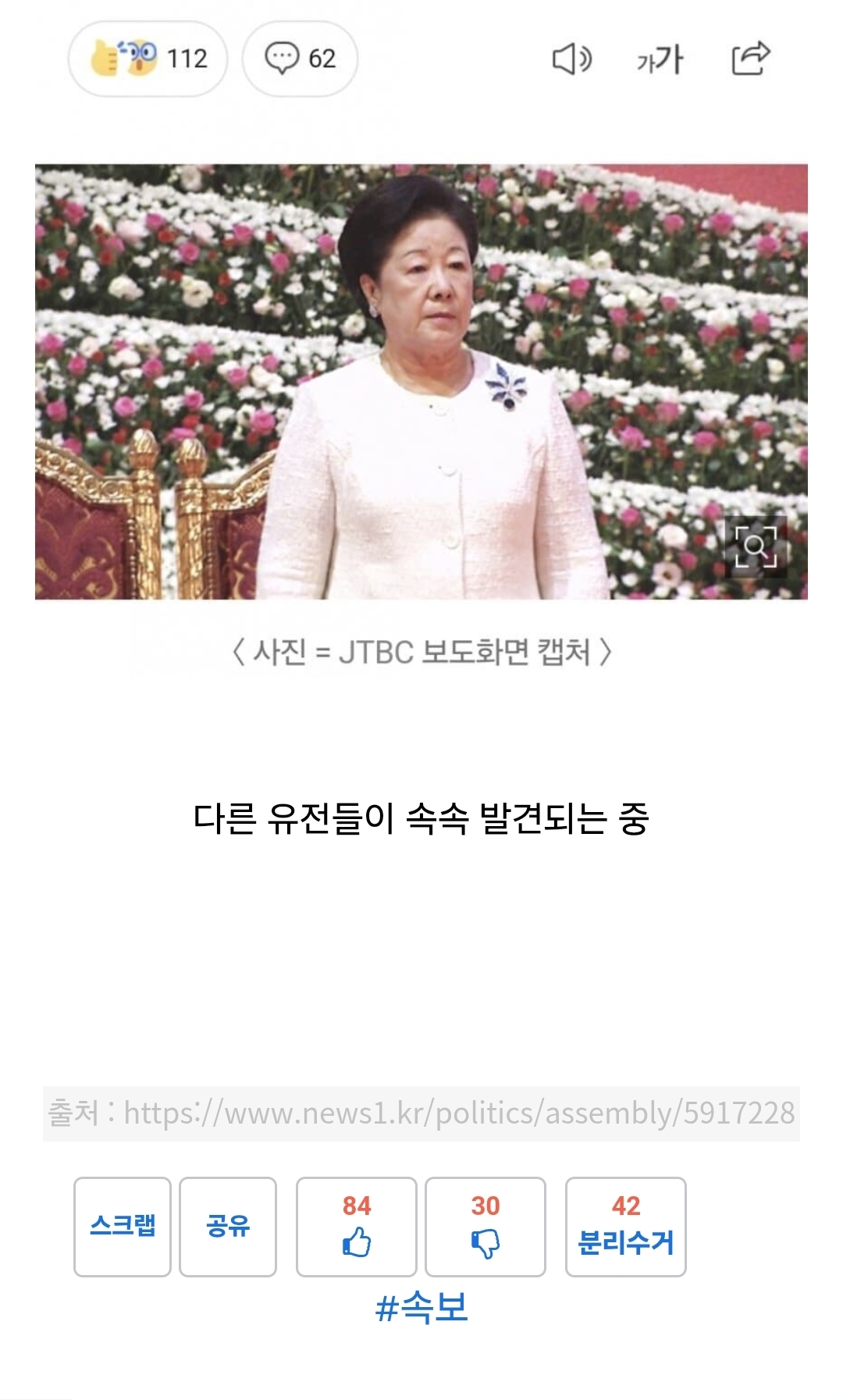843x1400 pixels.
Task: Share the article via the share icon
Action: coord(751,59)
